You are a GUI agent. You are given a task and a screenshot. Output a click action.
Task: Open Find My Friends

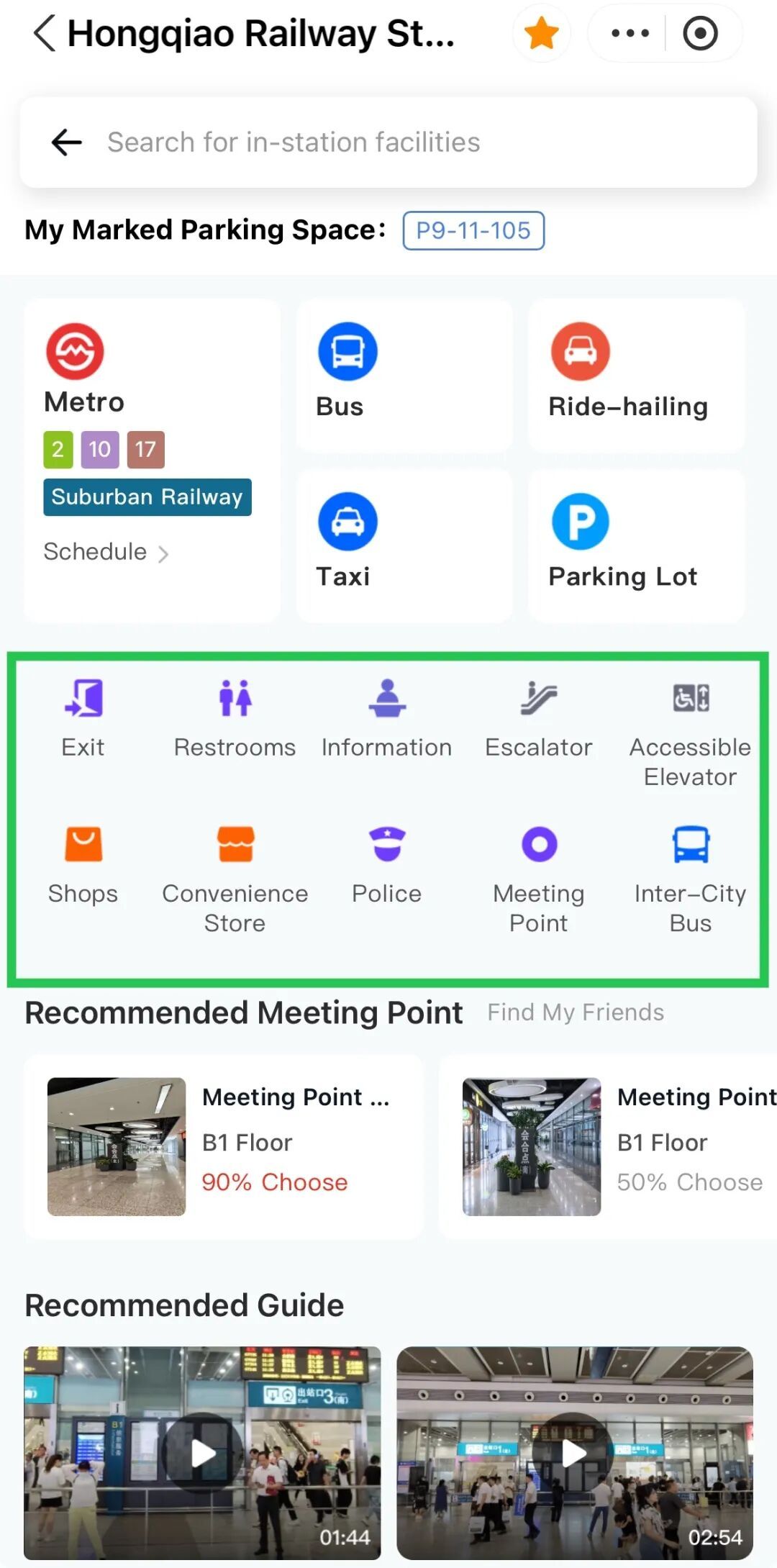click(576, 1012)
